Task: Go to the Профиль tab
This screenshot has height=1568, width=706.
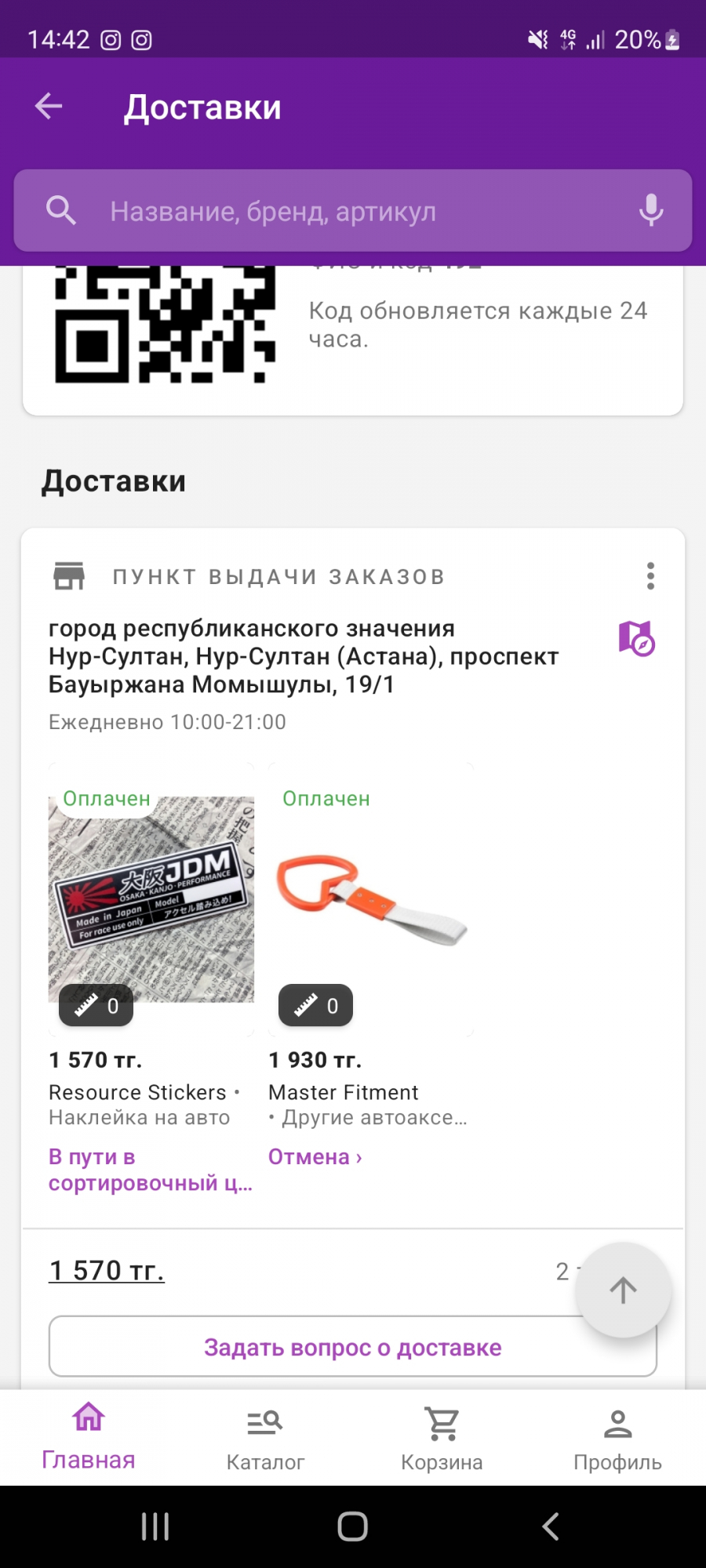Action: pyautogui.click(x=618, y=1437)
